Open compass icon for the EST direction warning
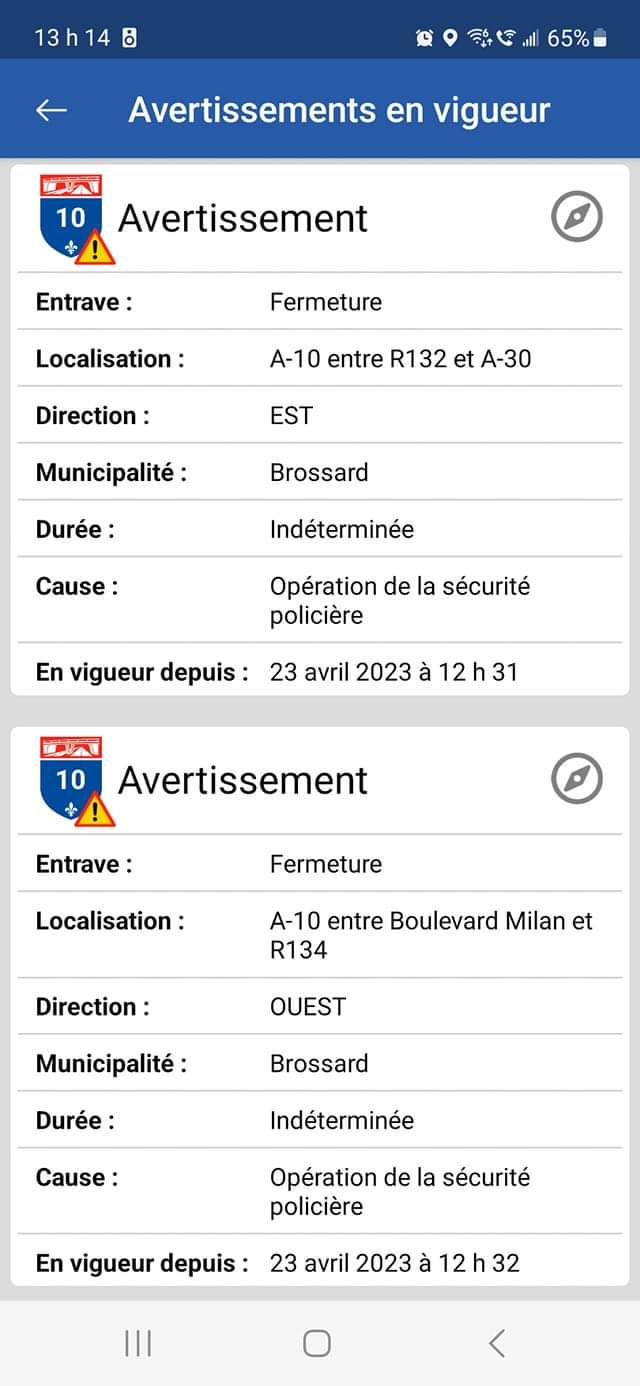 click(x=577, y=217)
